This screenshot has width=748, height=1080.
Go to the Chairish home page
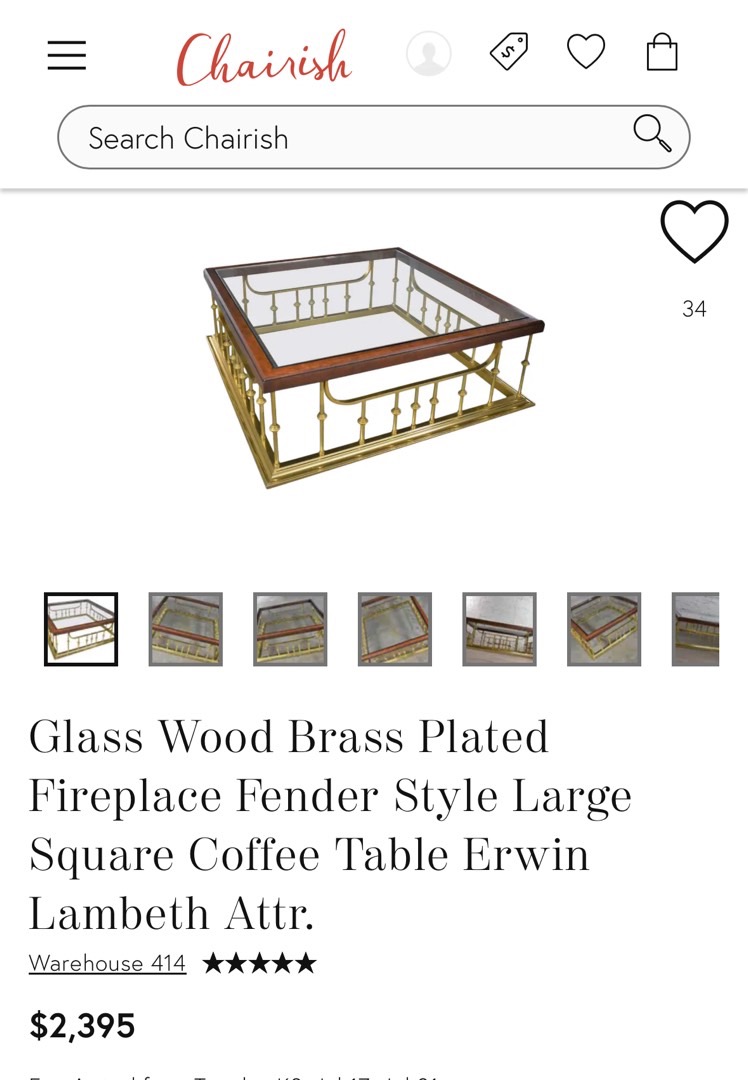[x=264, y=57]
